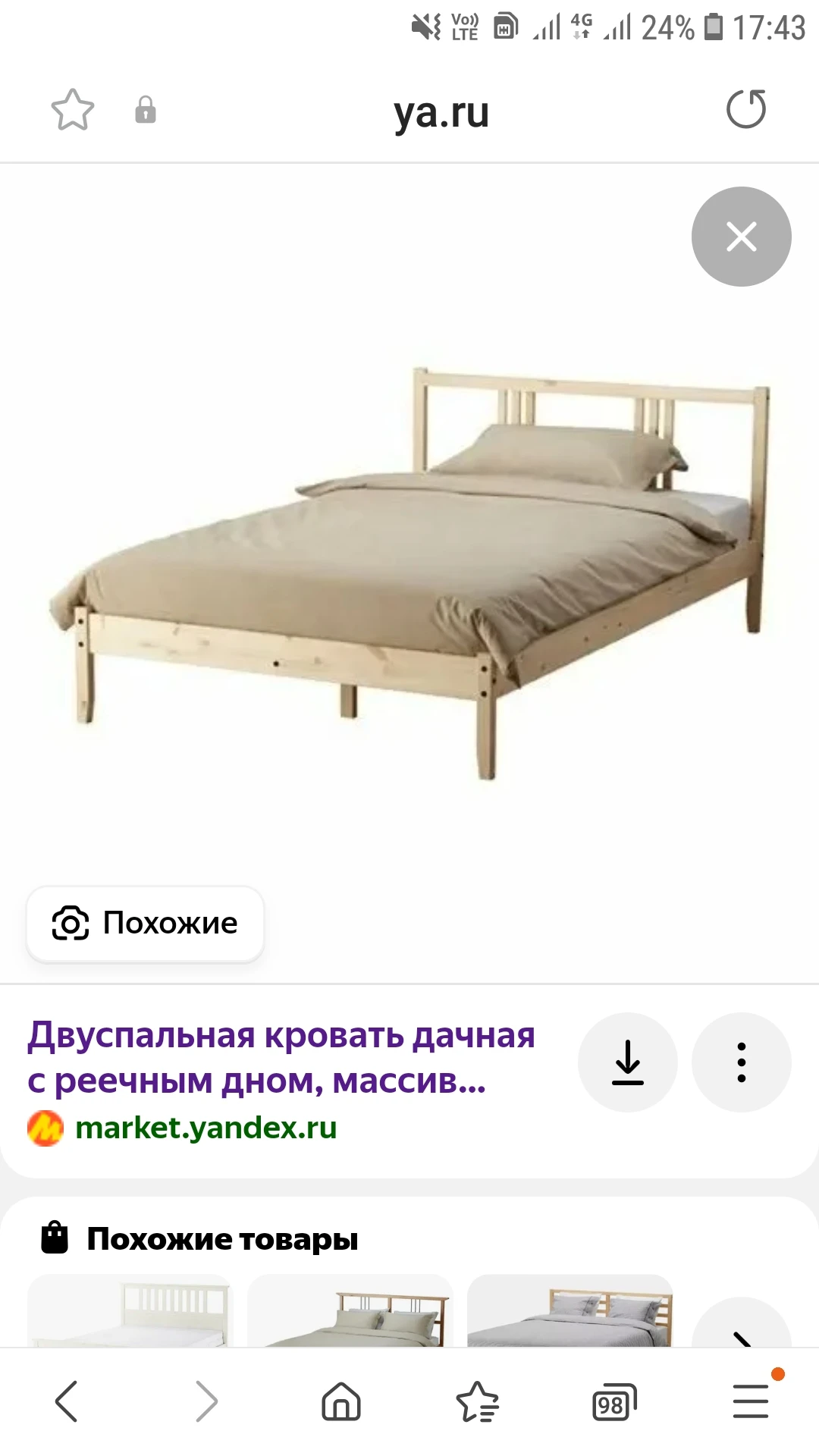The image size is (819, 1456).
Task: Open the browser home page
Action: point(341,1401)
